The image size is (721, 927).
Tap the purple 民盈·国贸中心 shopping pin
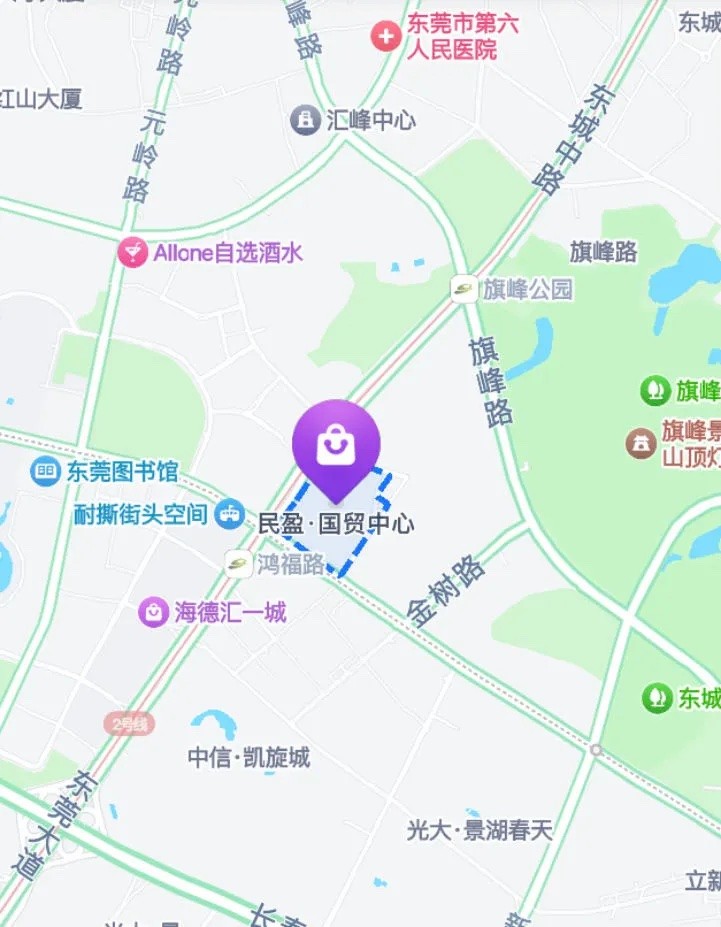coord(336,445)
